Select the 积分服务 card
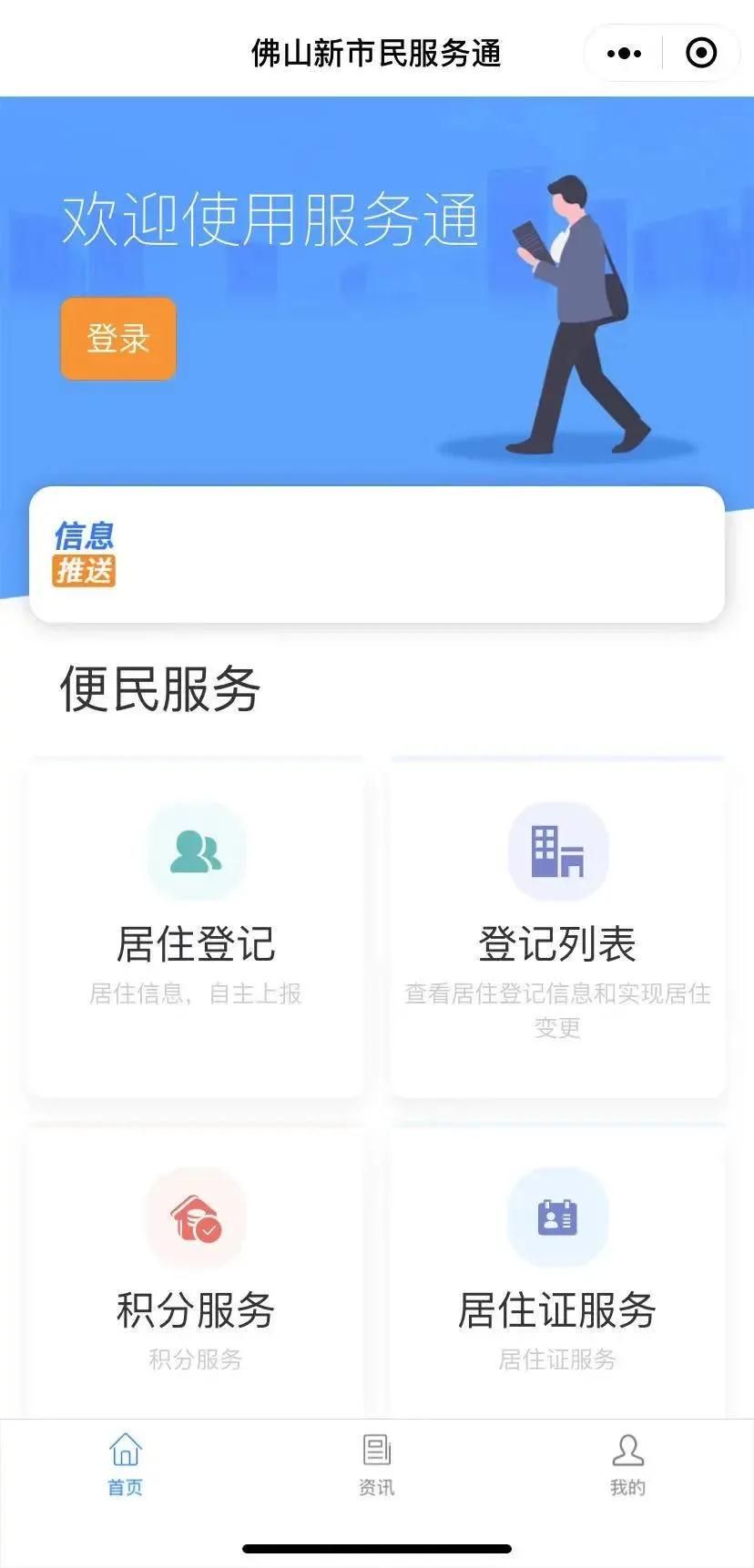 (x=196, y=1275)
